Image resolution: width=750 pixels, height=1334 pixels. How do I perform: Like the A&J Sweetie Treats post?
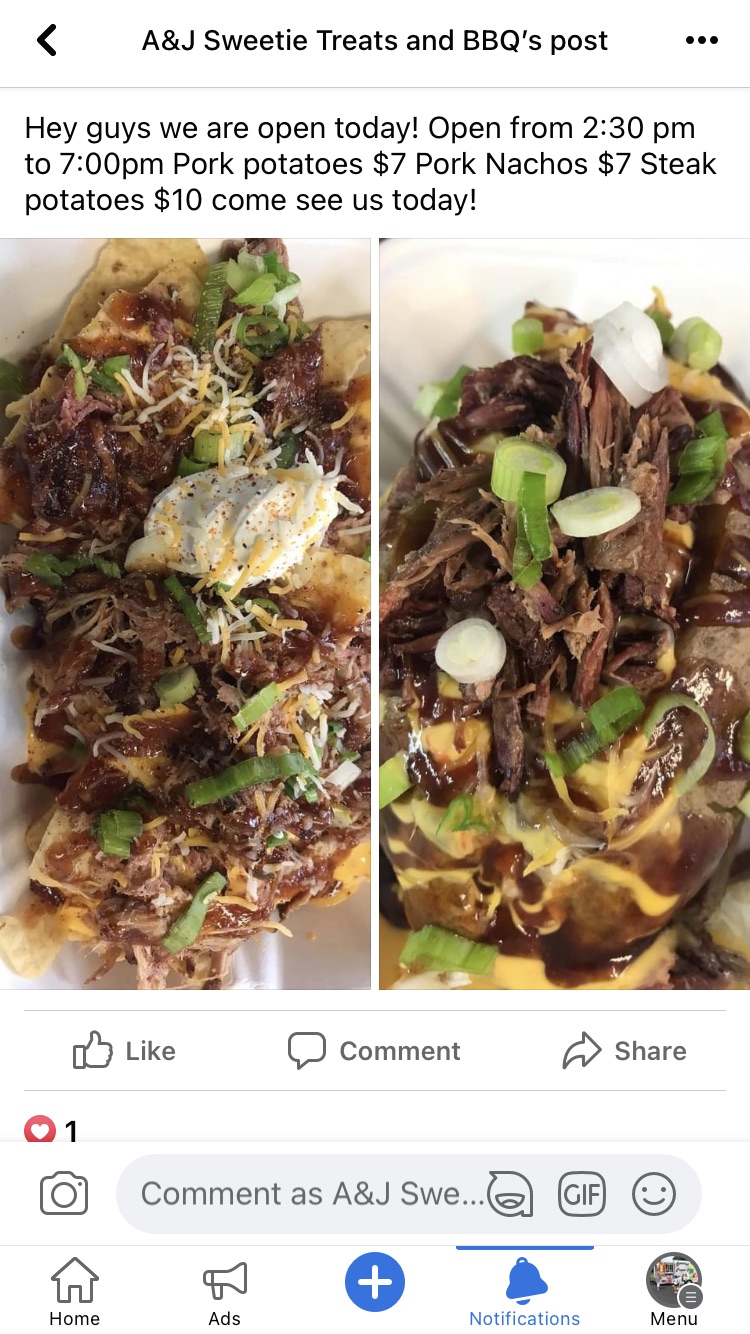point(122,1051)
